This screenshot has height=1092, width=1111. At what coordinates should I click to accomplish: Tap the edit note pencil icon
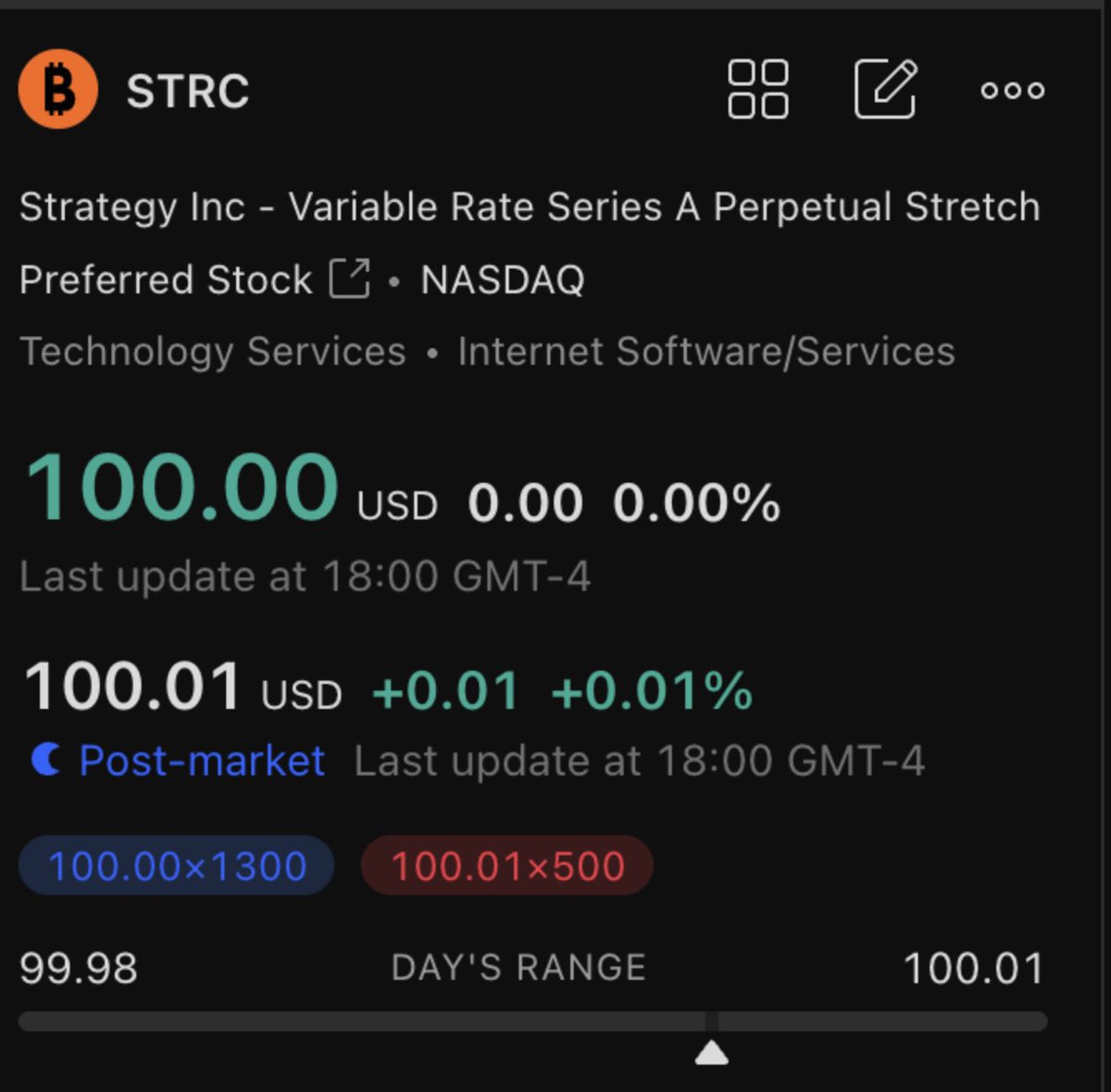[x=885, y=90]
